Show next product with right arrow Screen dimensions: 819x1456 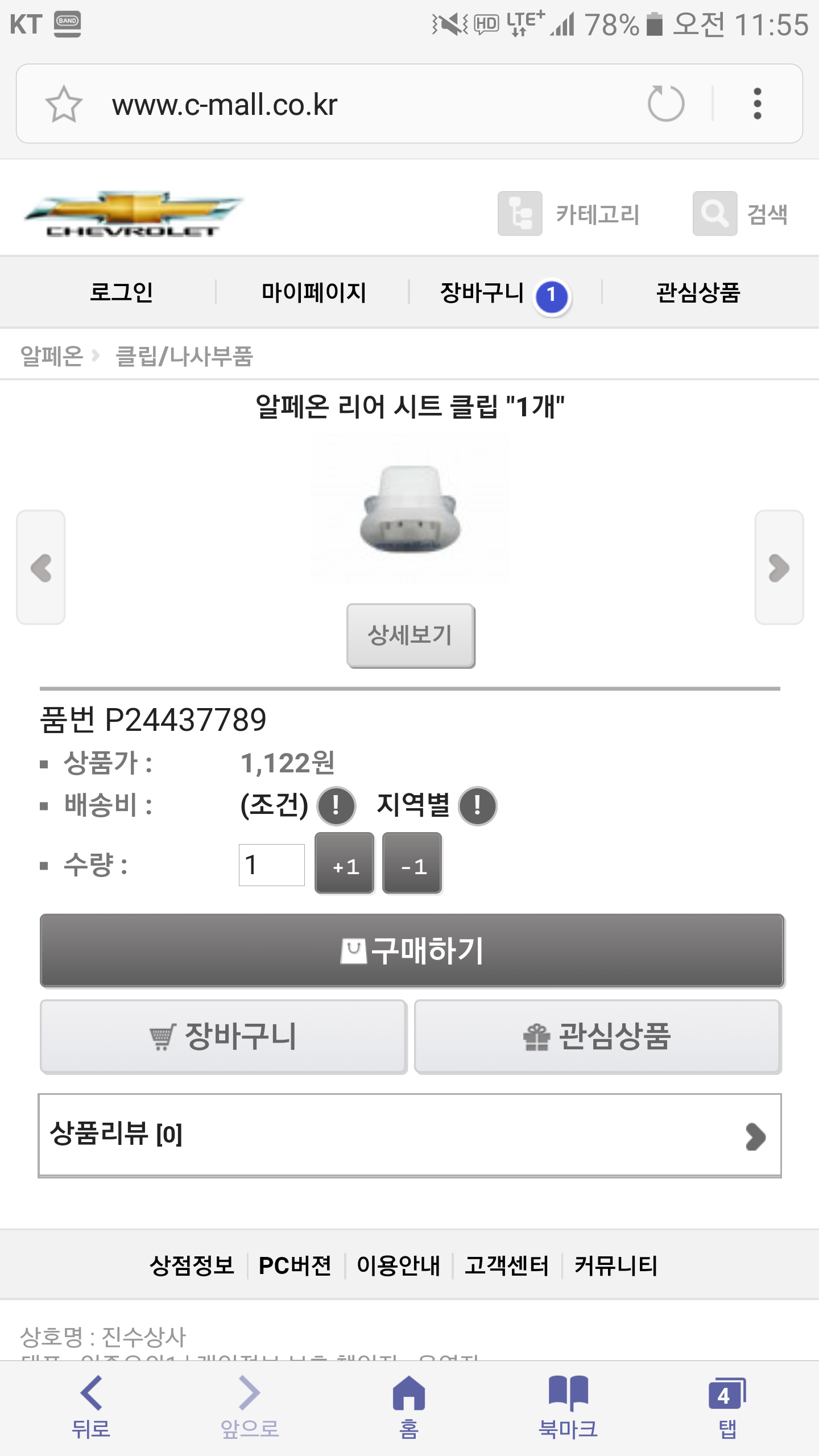779,568
